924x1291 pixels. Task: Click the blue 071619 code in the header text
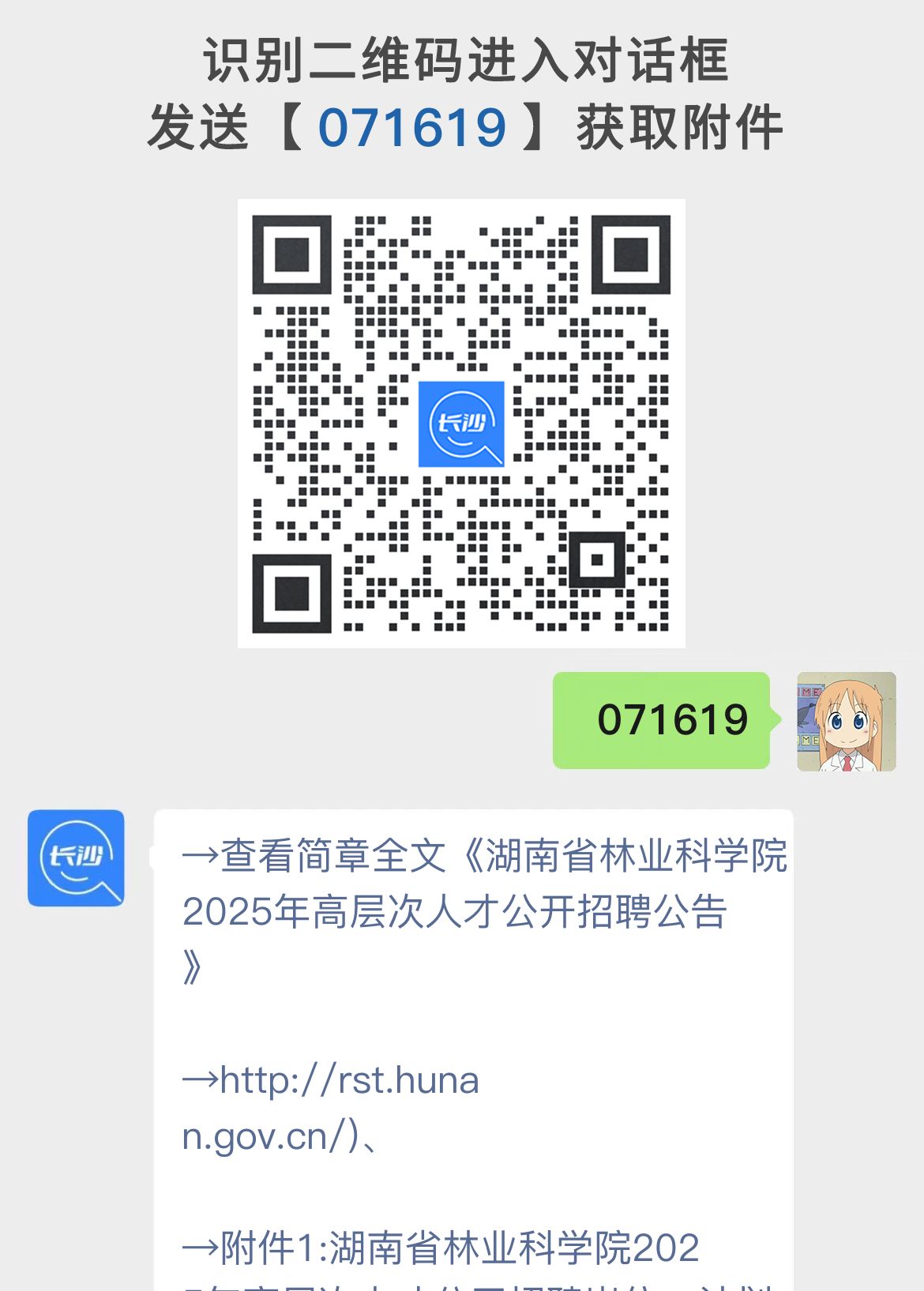click(x=415, y=126)
